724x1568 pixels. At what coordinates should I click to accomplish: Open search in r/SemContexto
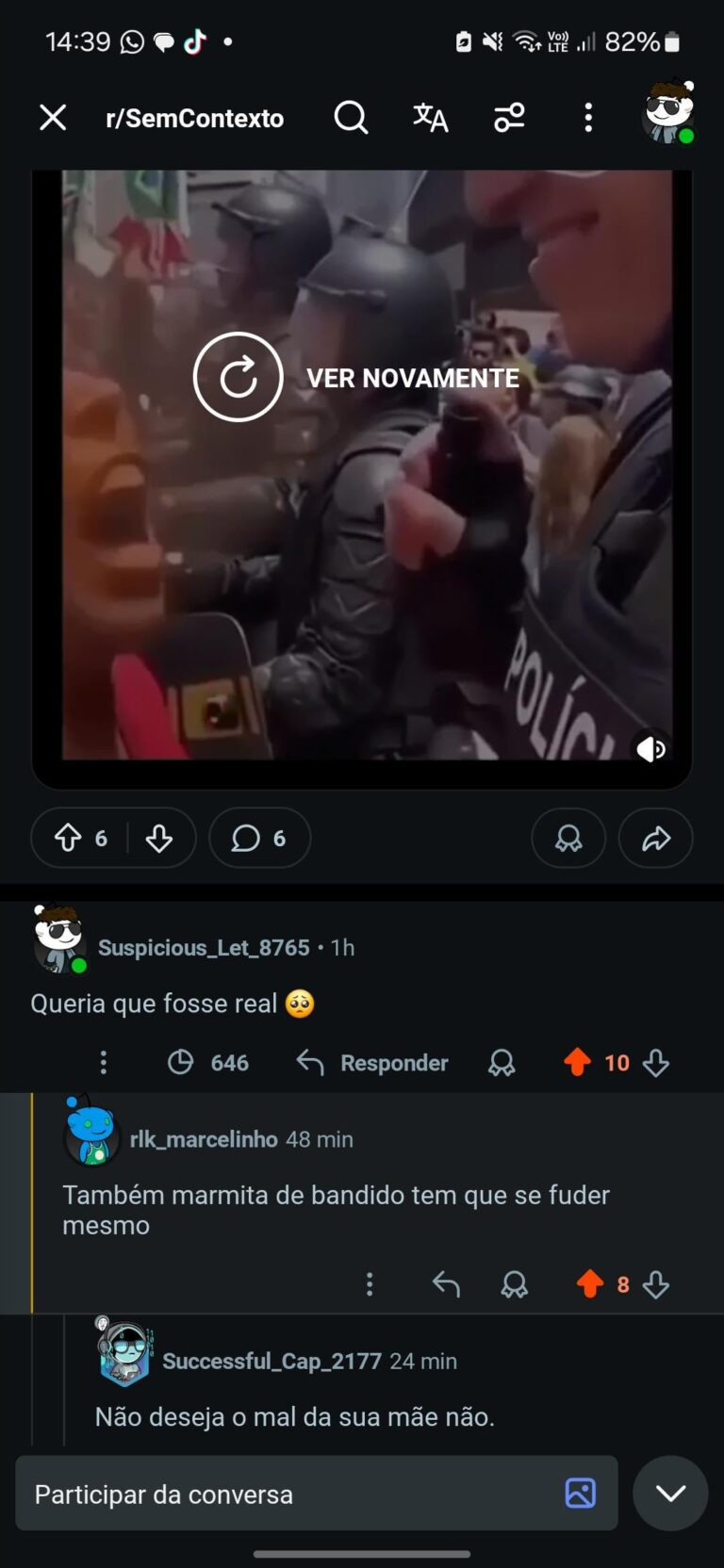tap(351, 118)
